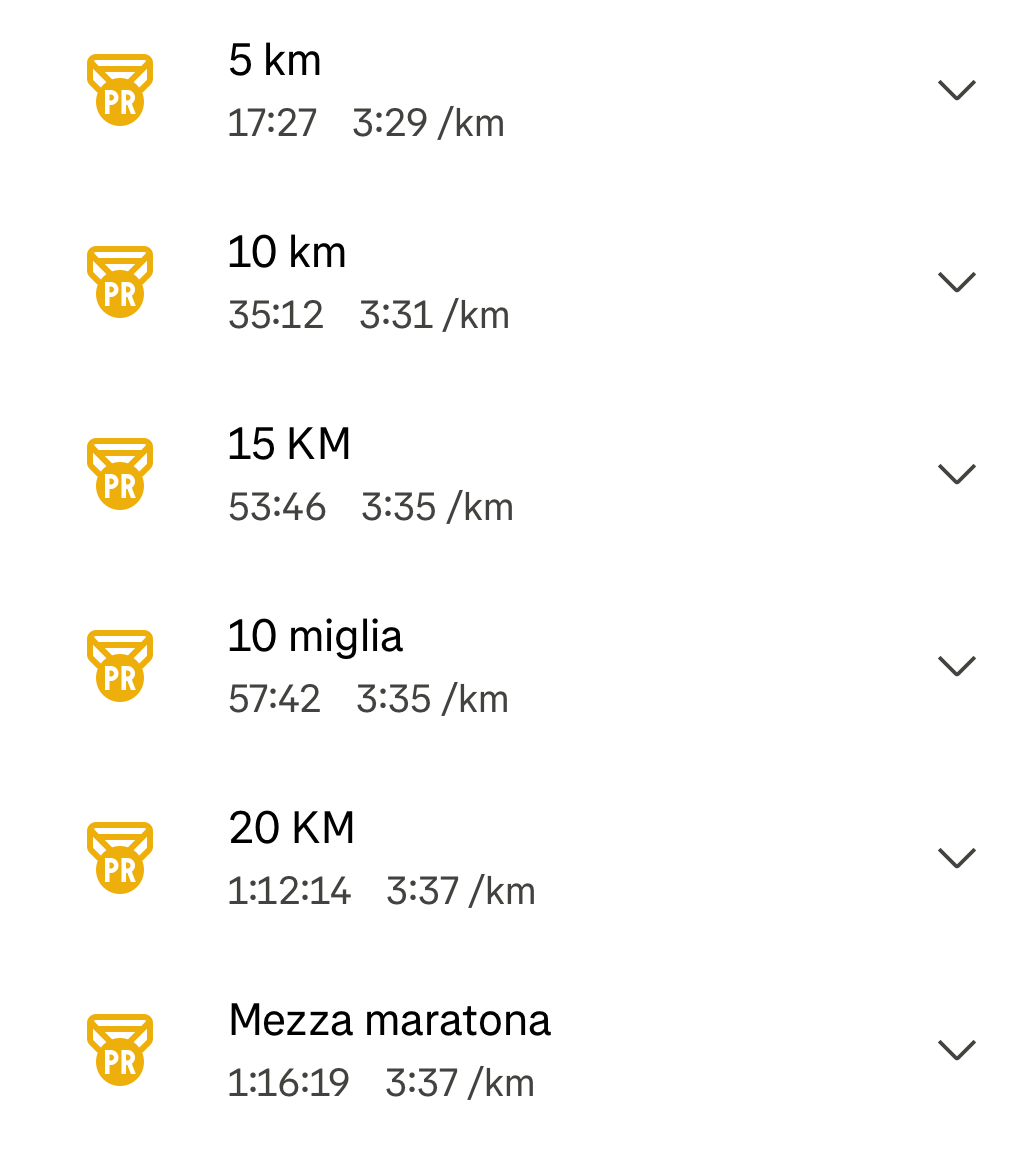Show details for the 15 KM record
This screenshot has width=1030, height=1156.
(x=957, y=474)
